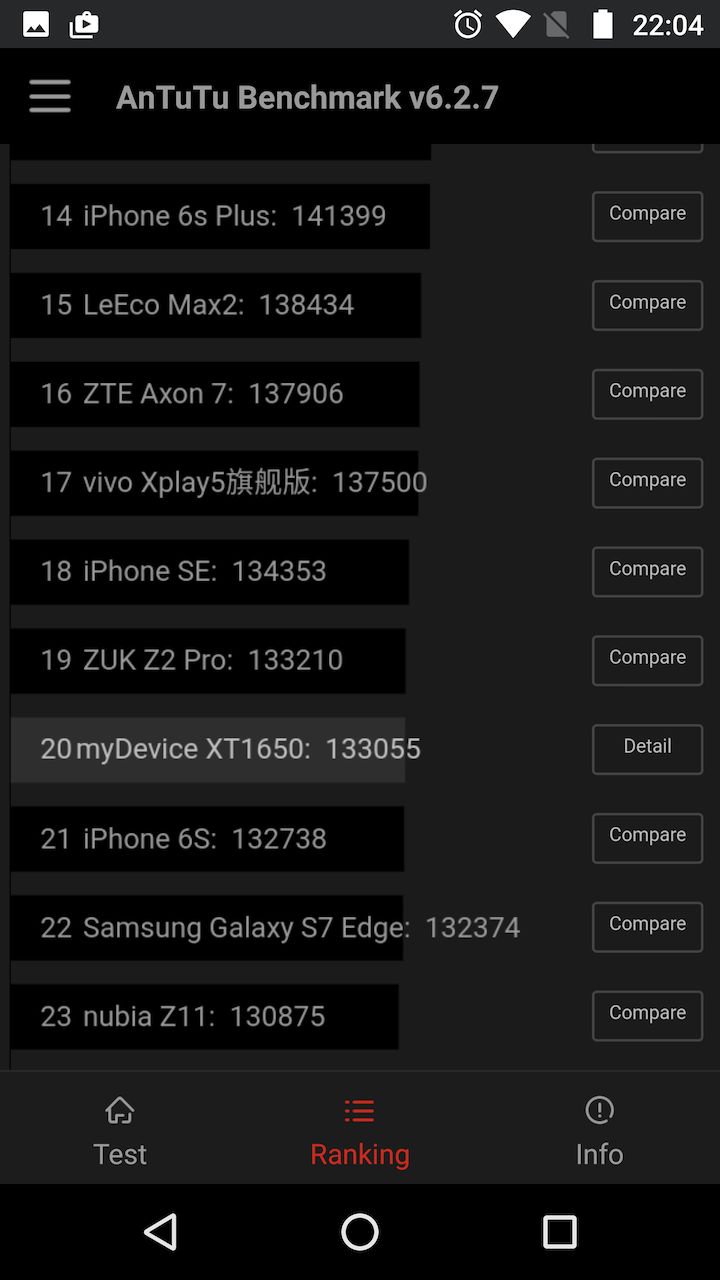This screenshot has width=720, height=1280.
Task: Compare with LeEco Max2
Action: (647, 305)
